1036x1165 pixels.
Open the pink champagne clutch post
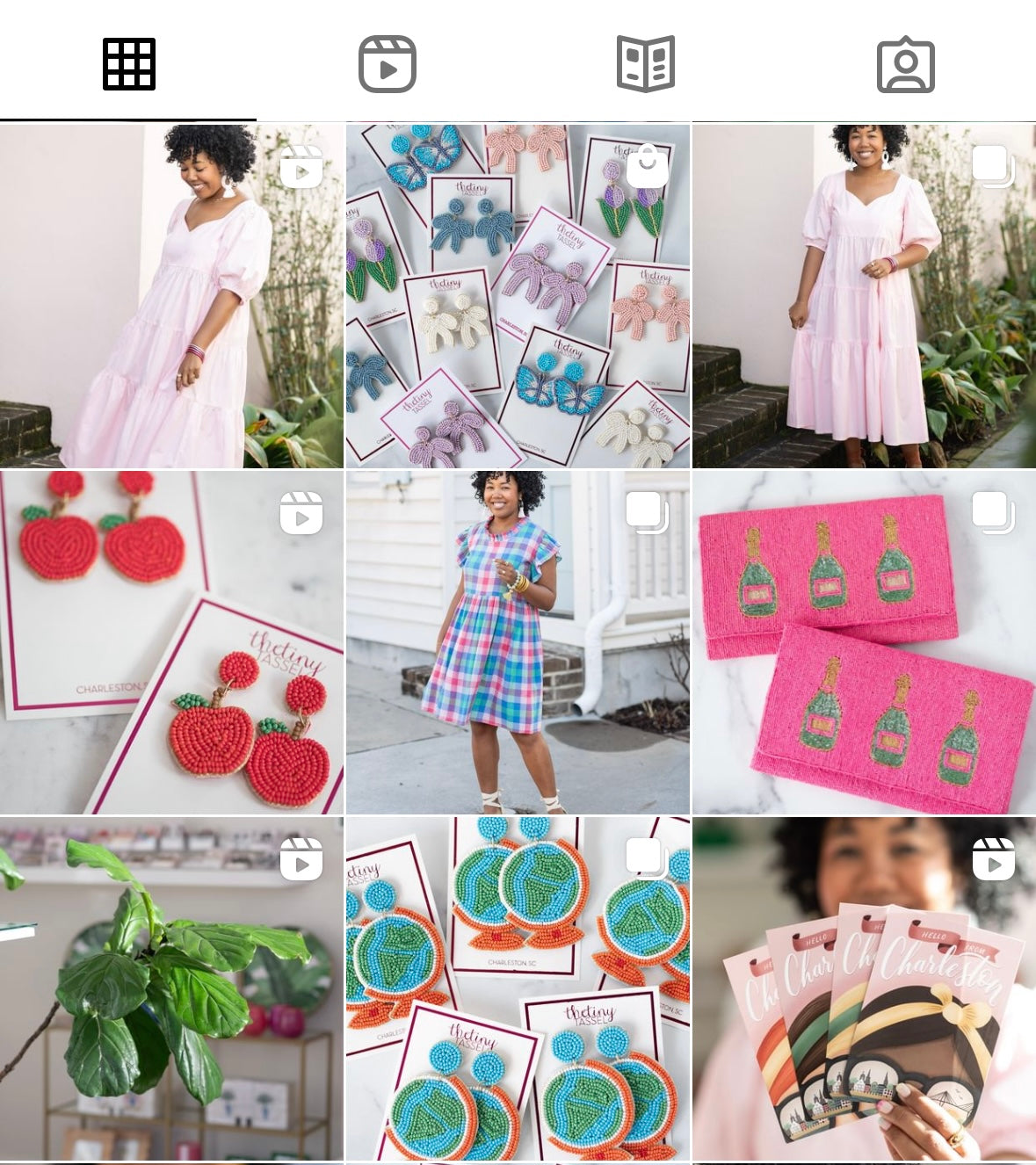pyautogui.click(x=864, y=642)
